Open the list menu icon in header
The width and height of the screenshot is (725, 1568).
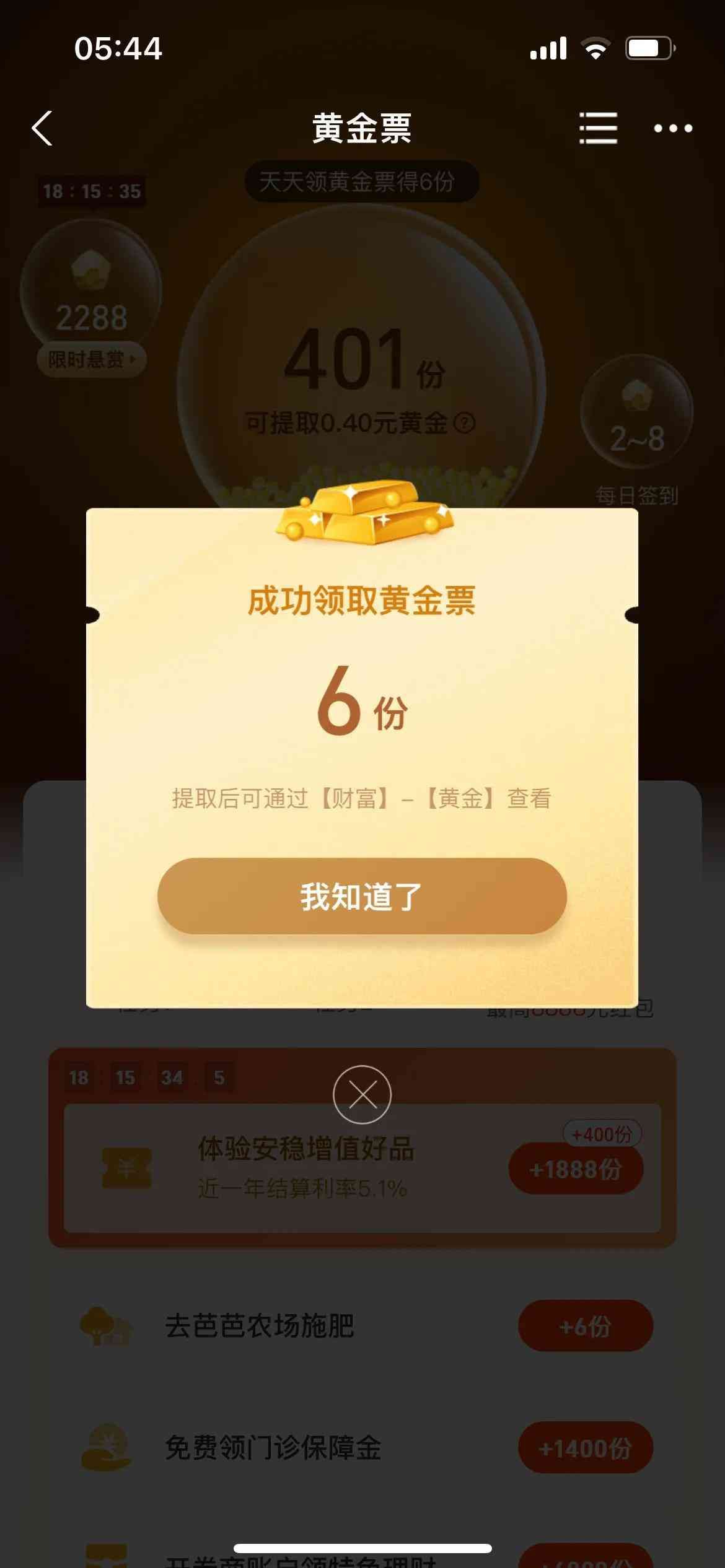598,128
